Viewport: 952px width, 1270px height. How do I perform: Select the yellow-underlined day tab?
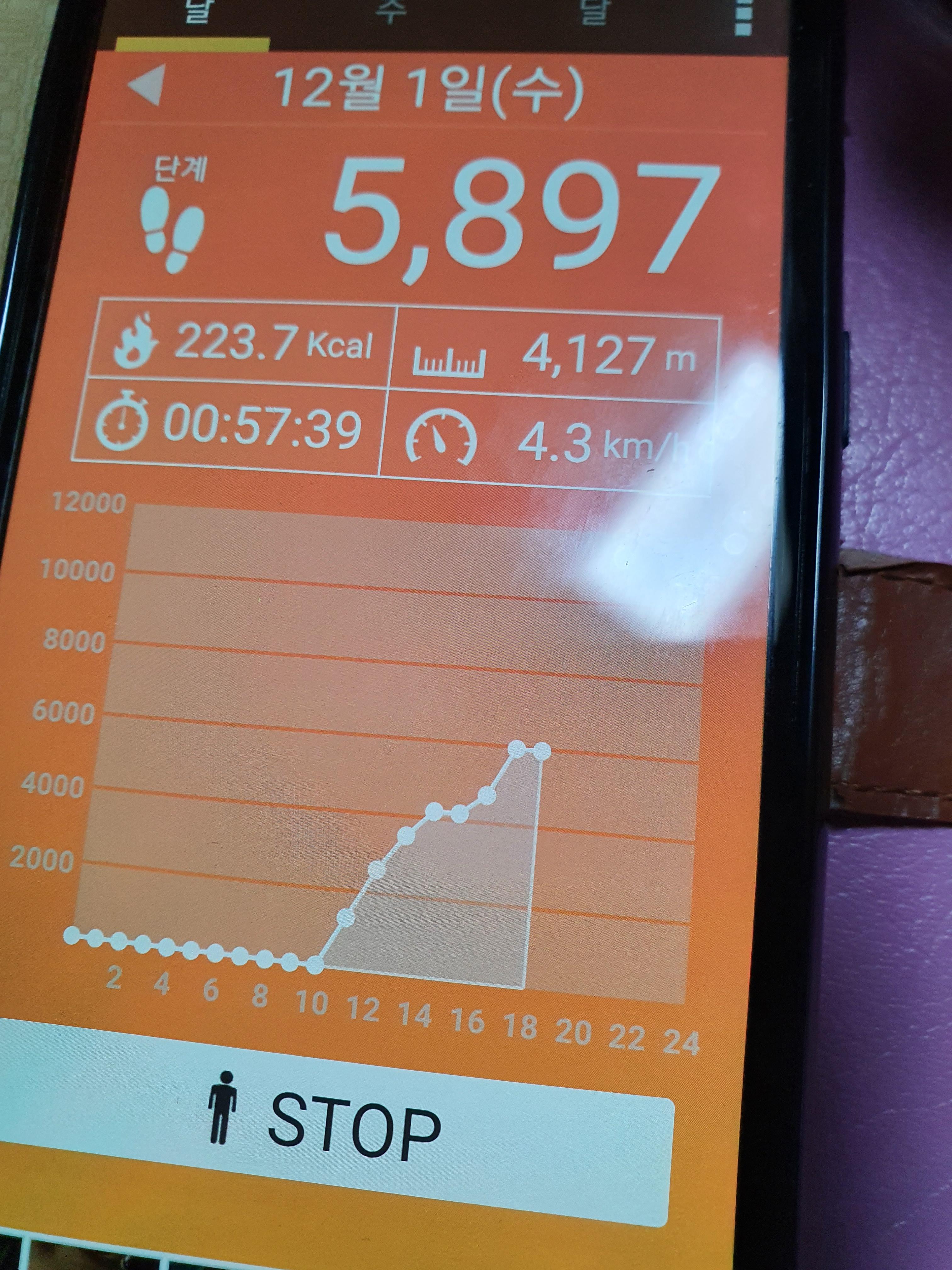click(196, 17)
